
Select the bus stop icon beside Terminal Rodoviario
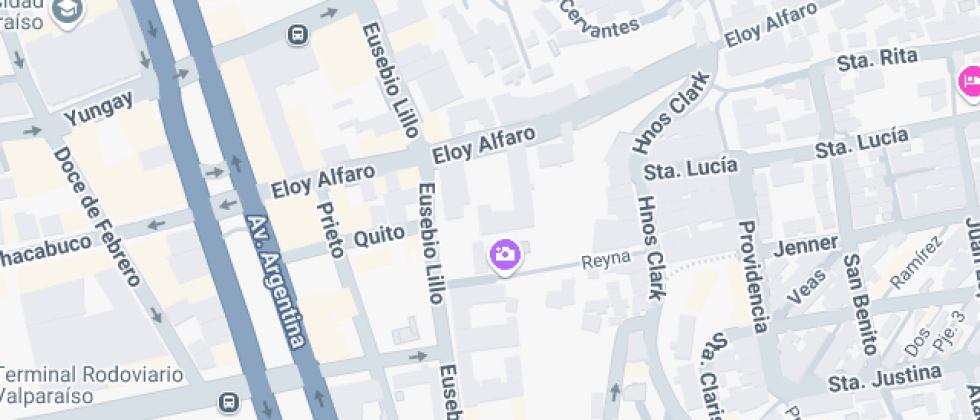(231, 402)
